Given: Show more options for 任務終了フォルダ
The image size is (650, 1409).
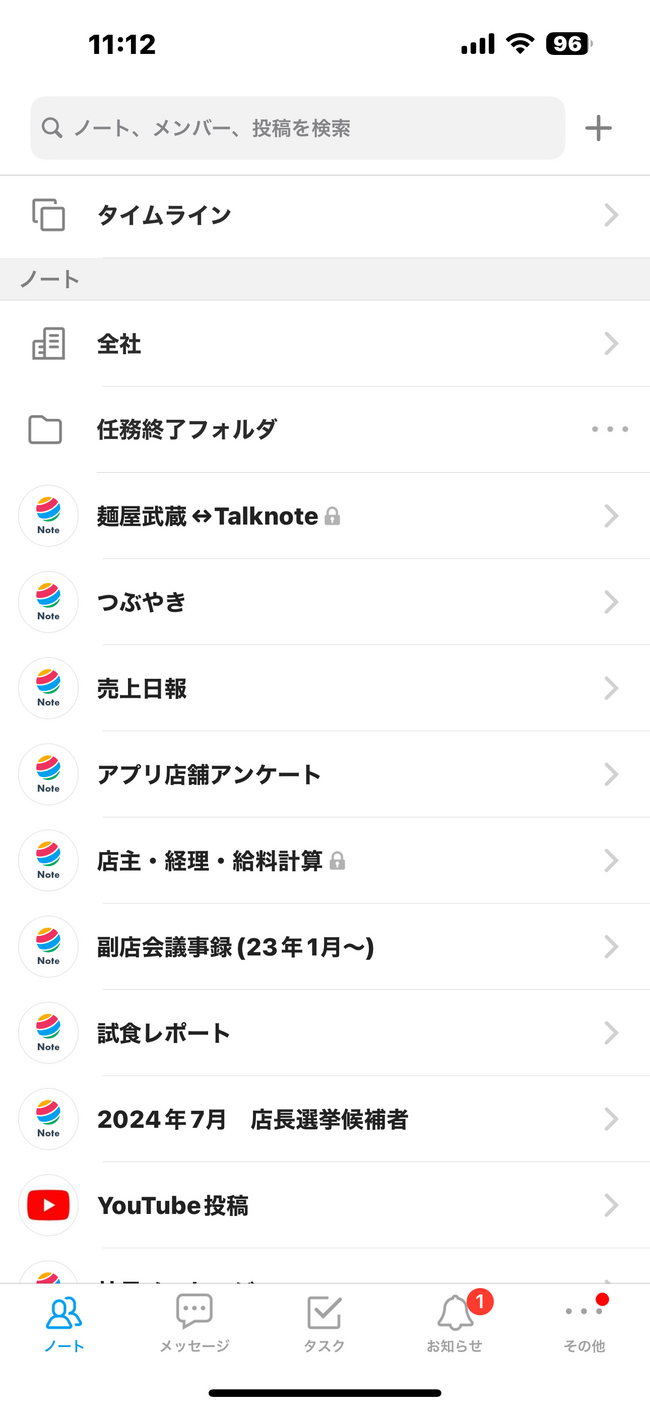Looking at the screenshot, I should (x=609, y=430).
